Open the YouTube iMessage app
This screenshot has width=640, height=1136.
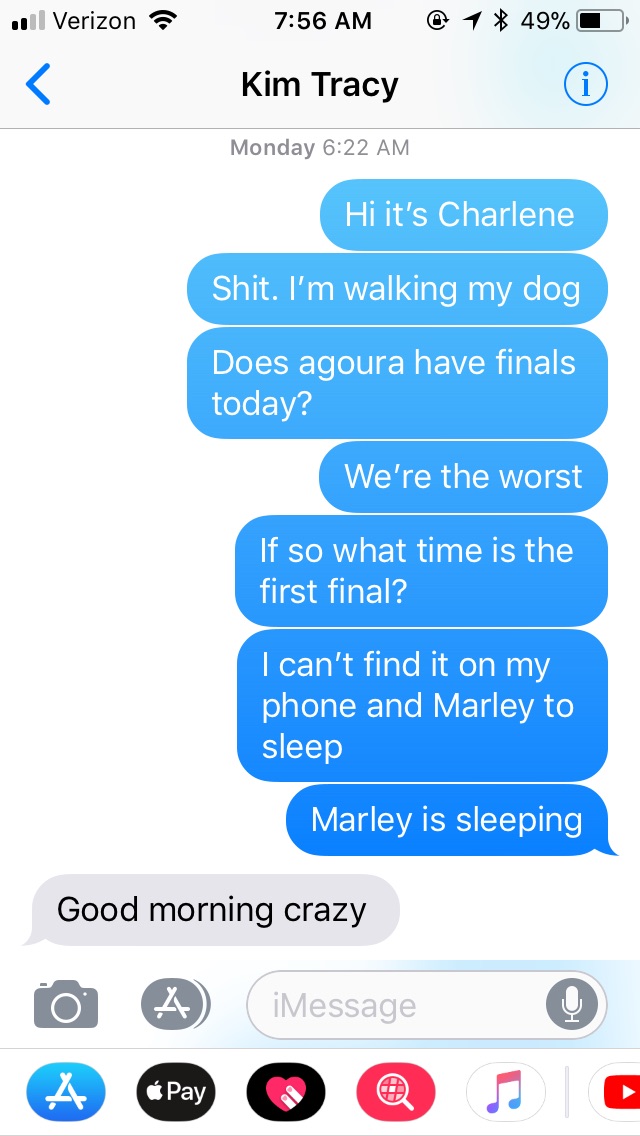click(615, 1091)
